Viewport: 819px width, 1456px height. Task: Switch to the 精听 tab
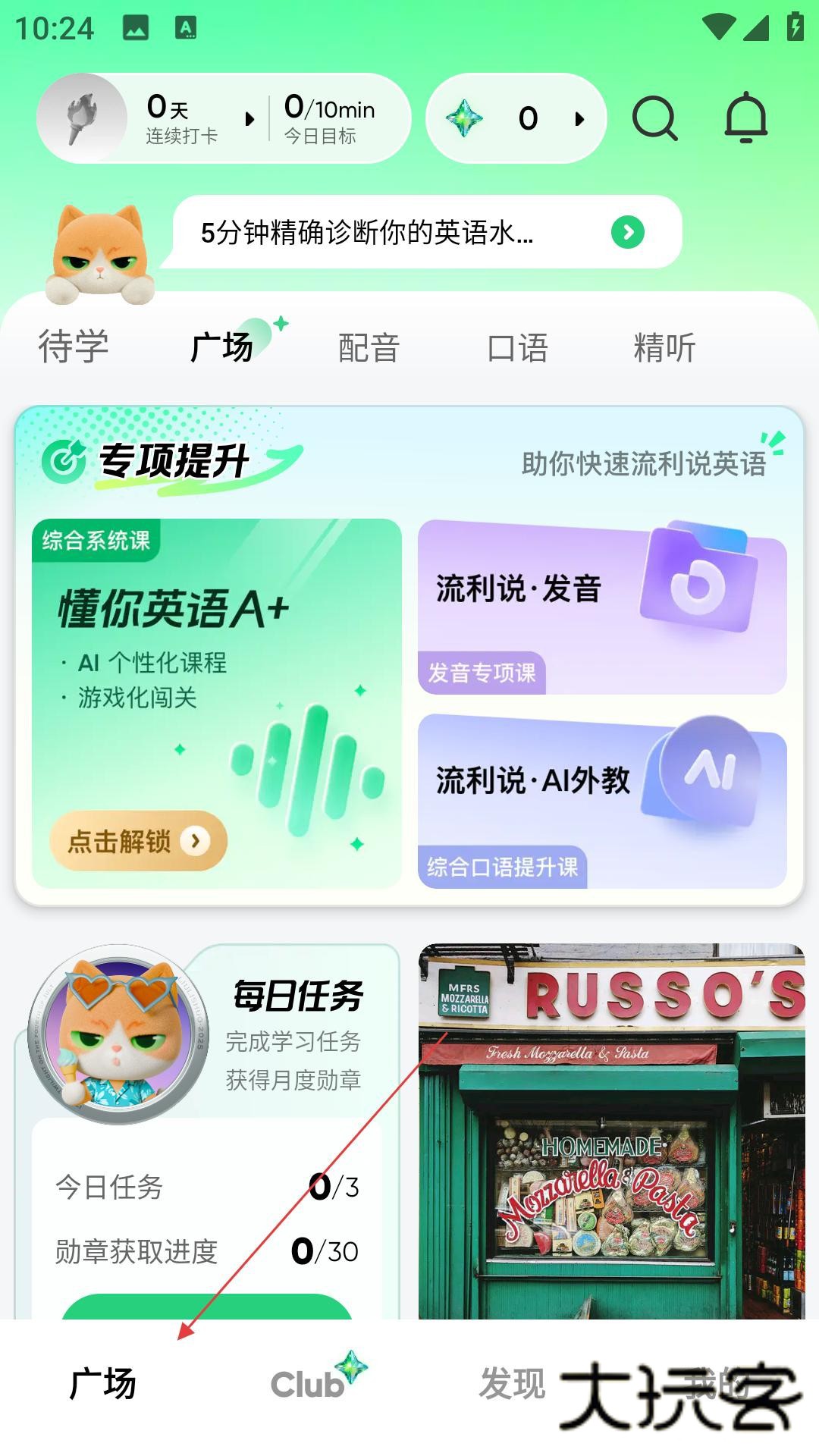coord(665,348)
